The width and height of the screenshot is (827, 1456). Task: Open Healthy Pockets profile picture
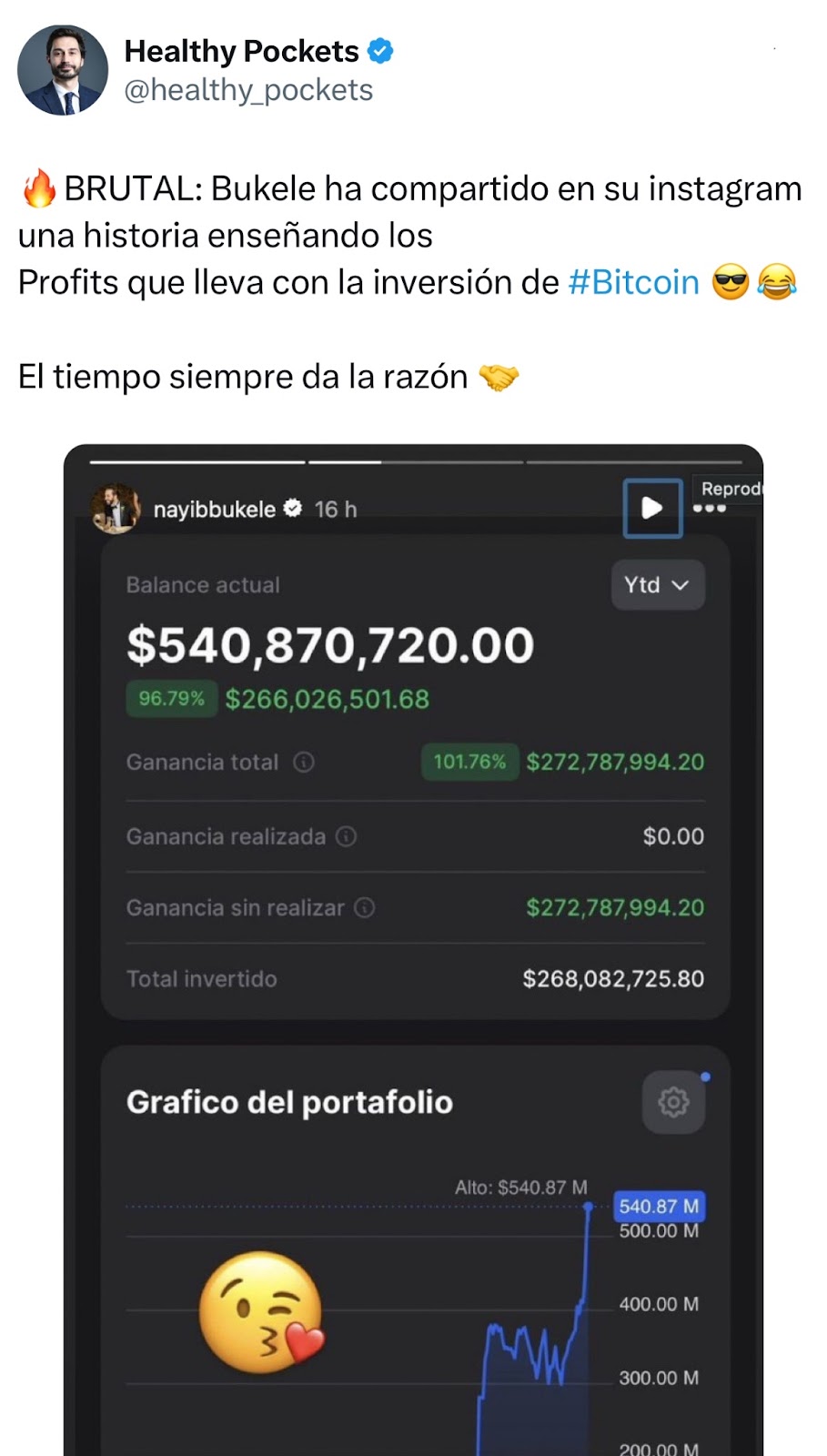pyautogui.click(x=62, y=70)
